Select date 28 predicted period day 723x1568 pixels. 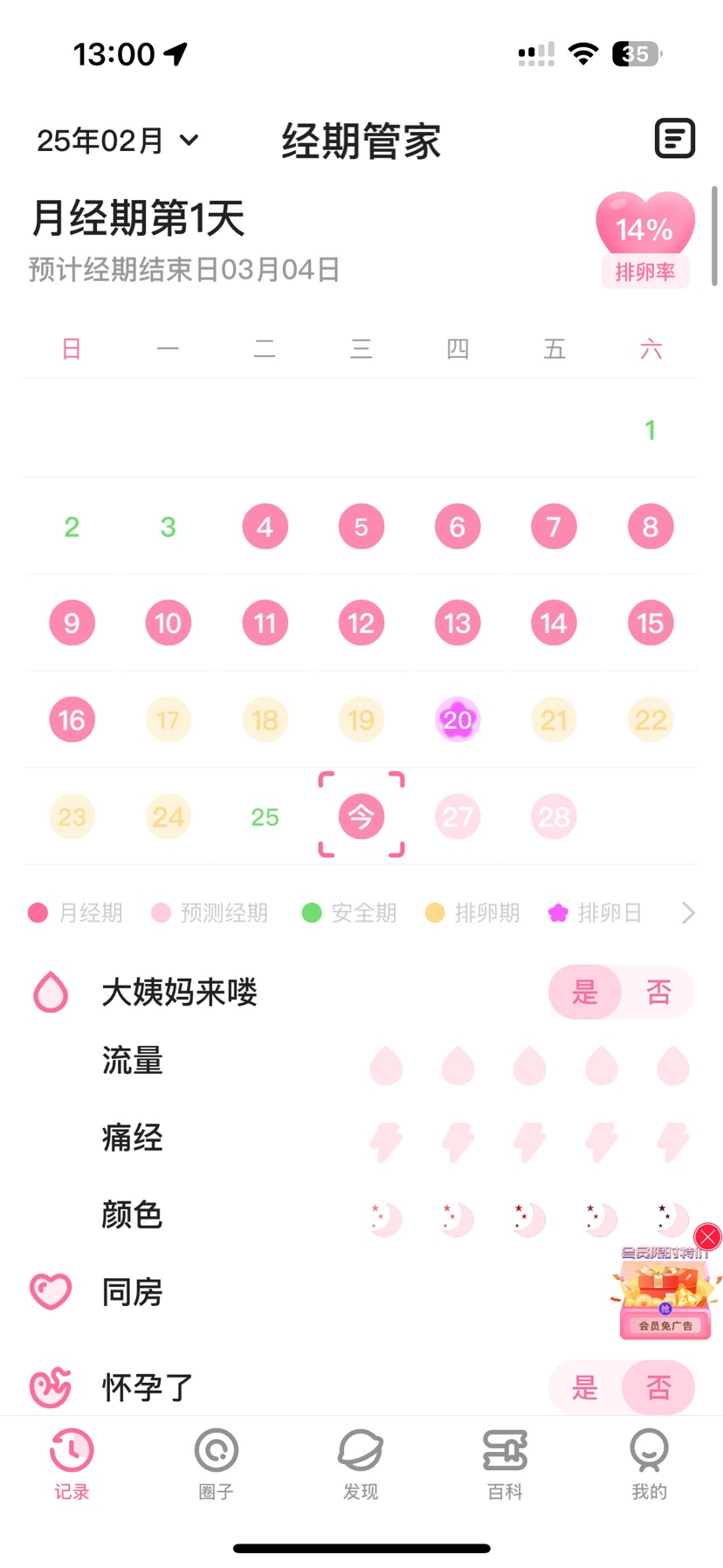coord(554,816)
